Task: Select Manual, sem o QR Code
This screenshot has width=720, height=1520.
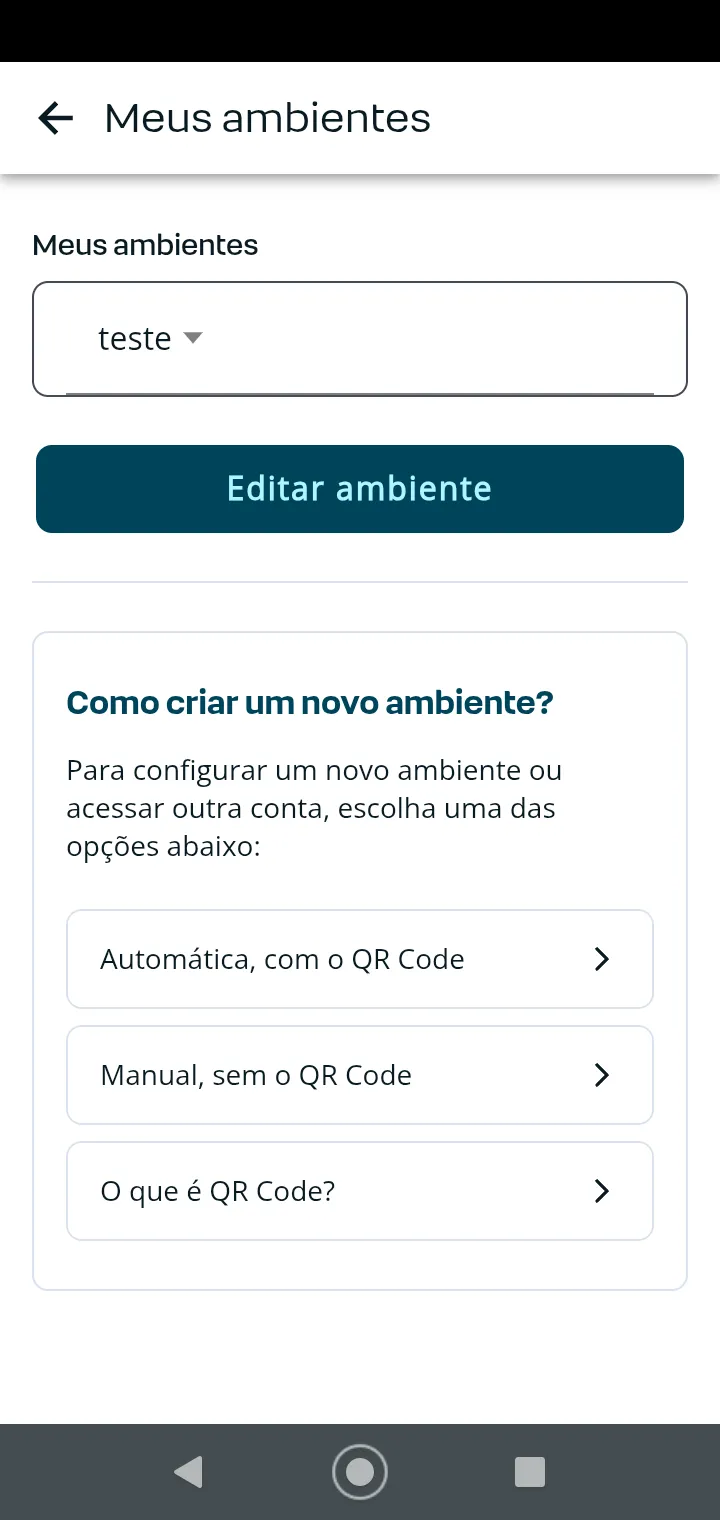Action: [360, 1075]
